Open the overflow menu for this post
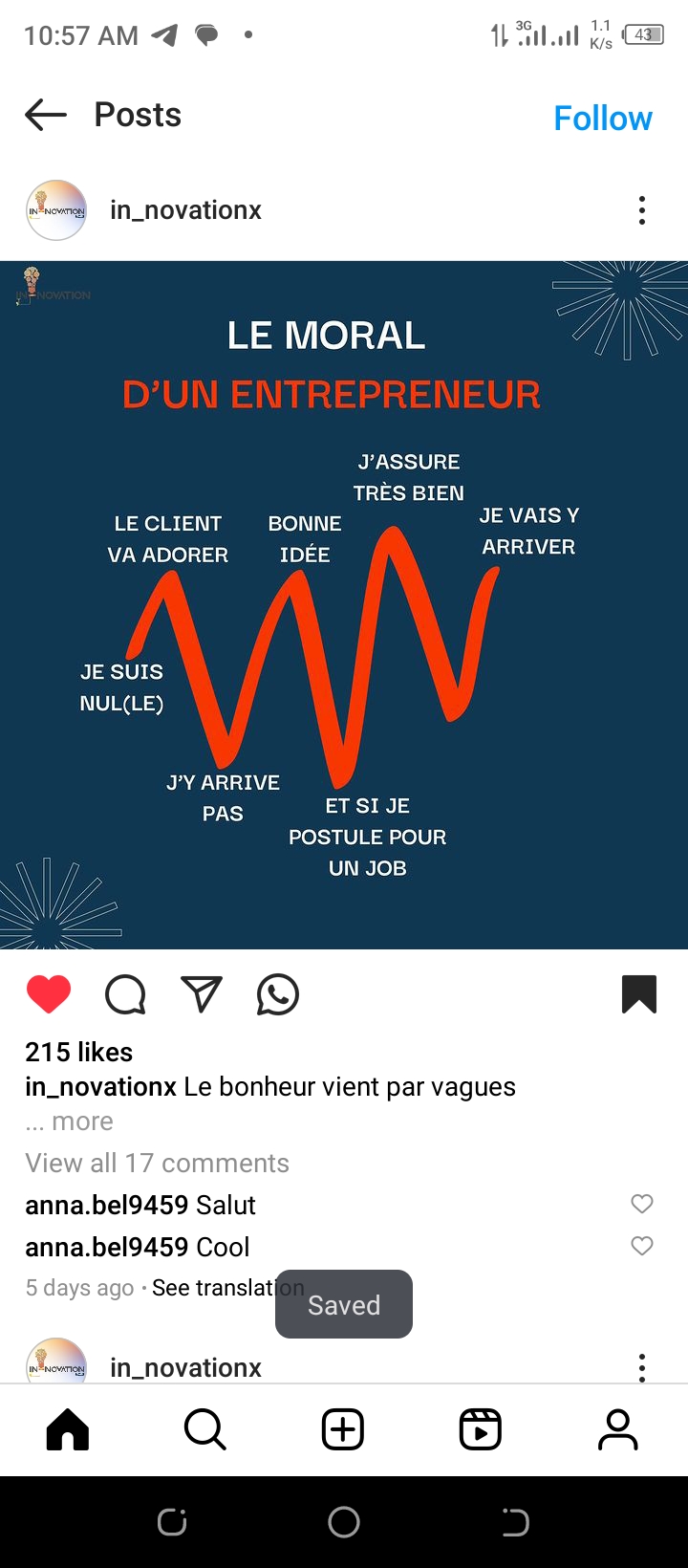Viewport: 688px width, 1568px height. click(642, 210)
